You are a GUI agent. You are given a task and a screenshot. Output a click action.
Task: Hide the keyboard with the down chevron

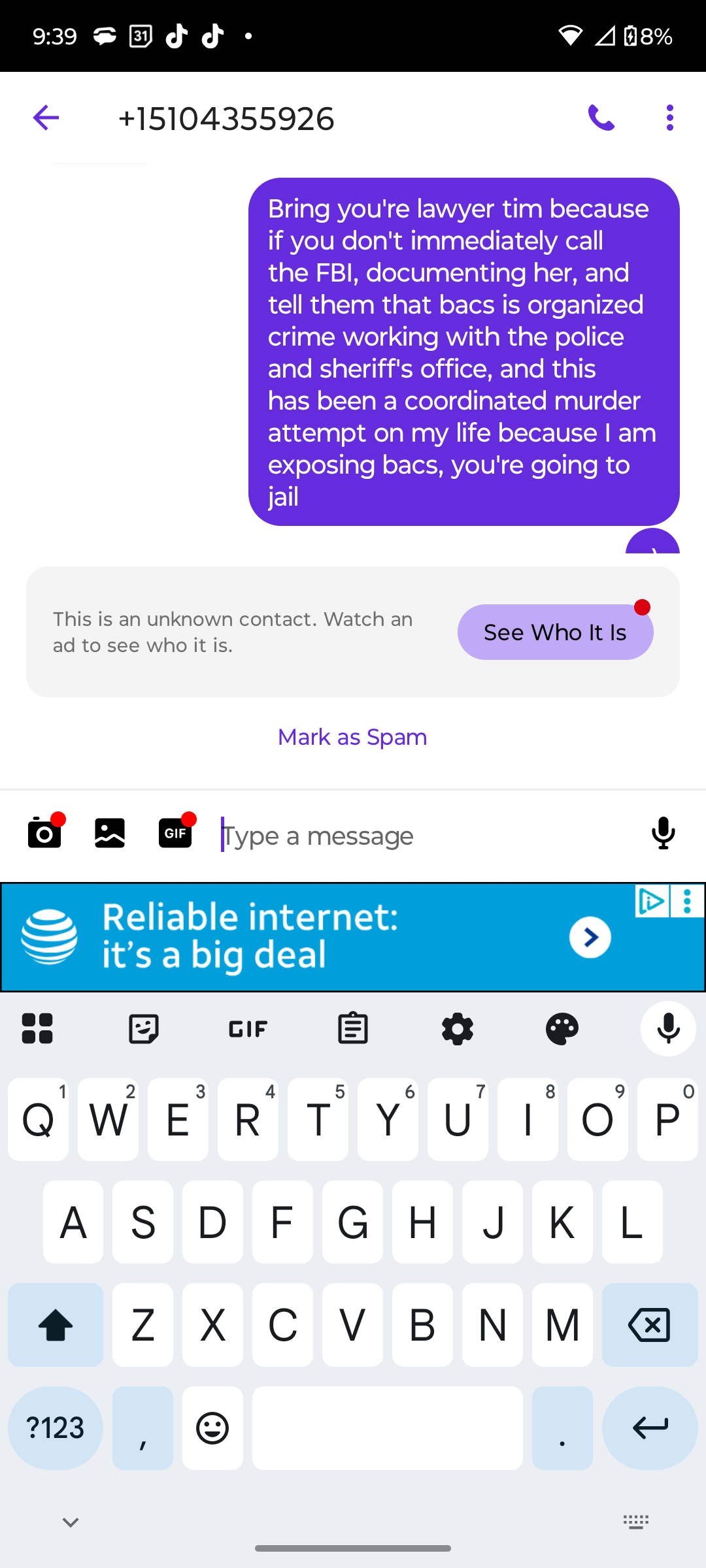[x=71, y=1523]
